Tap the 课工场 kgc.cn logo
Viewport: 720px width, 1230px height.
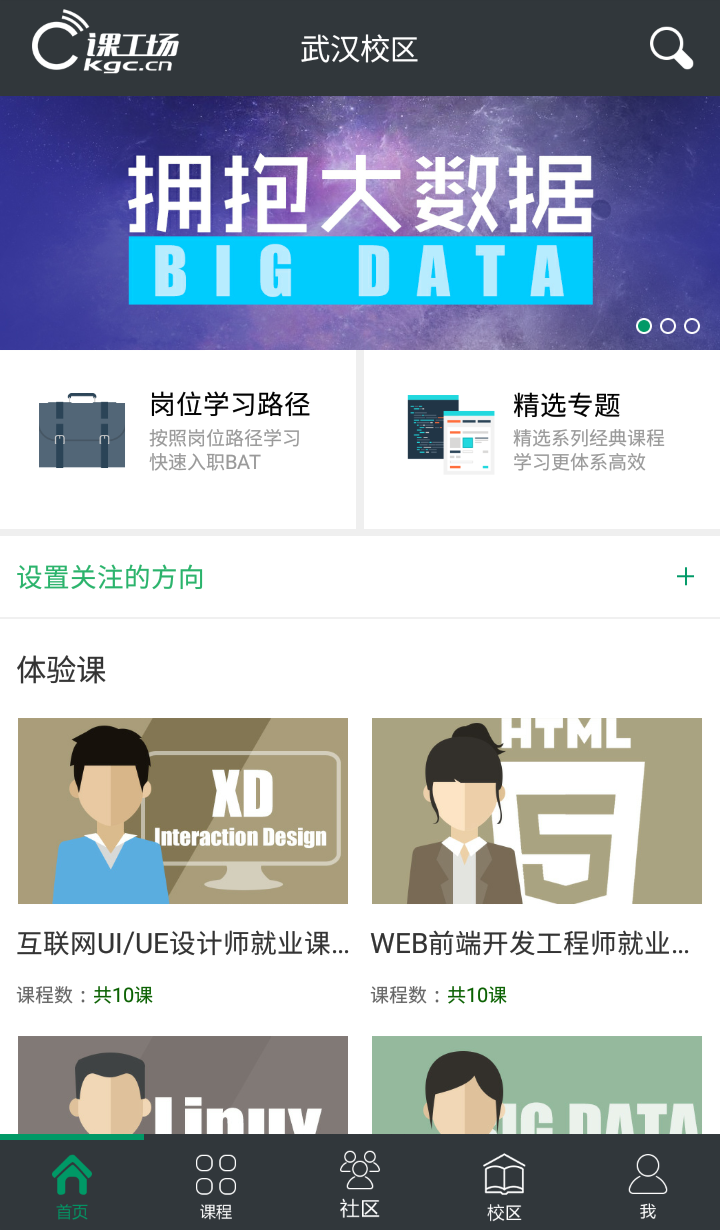point(110,47)
